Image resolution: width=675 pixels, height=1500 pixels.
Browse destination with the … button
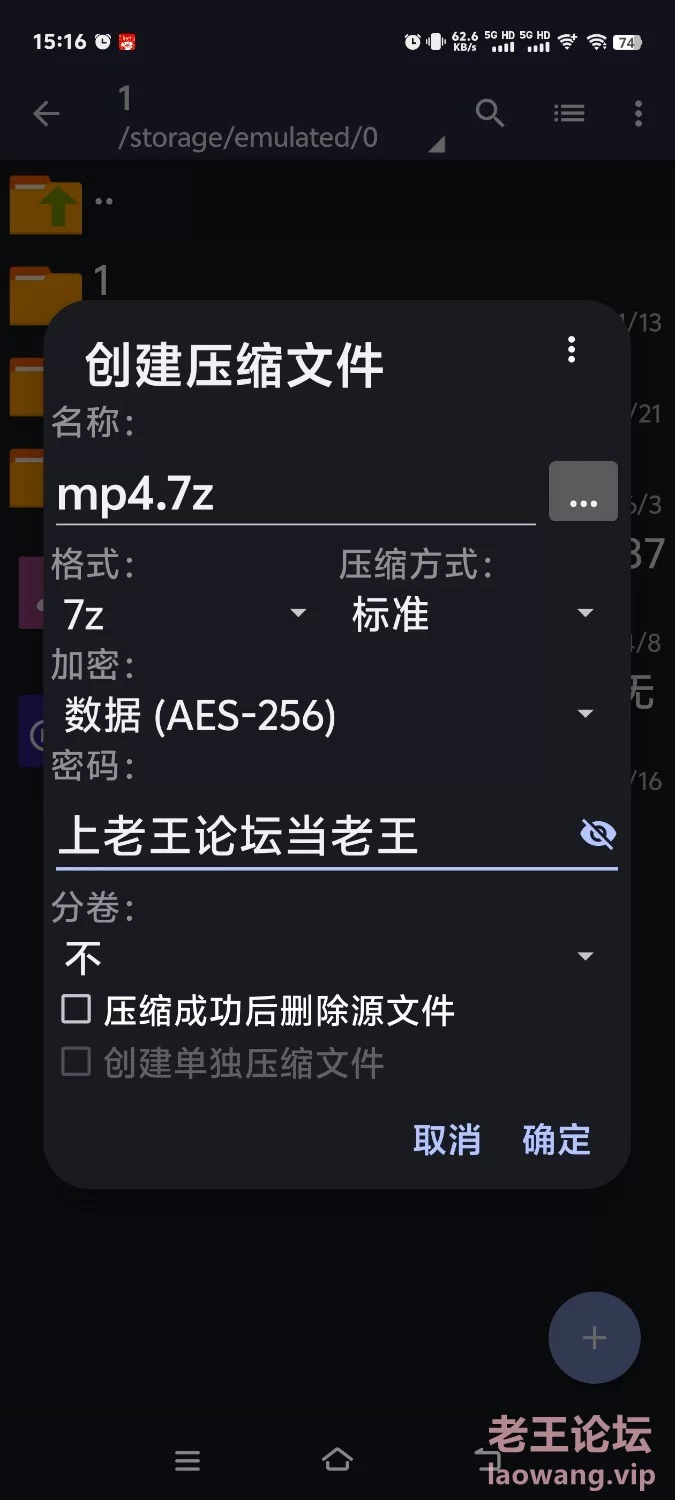click(583, 492)
